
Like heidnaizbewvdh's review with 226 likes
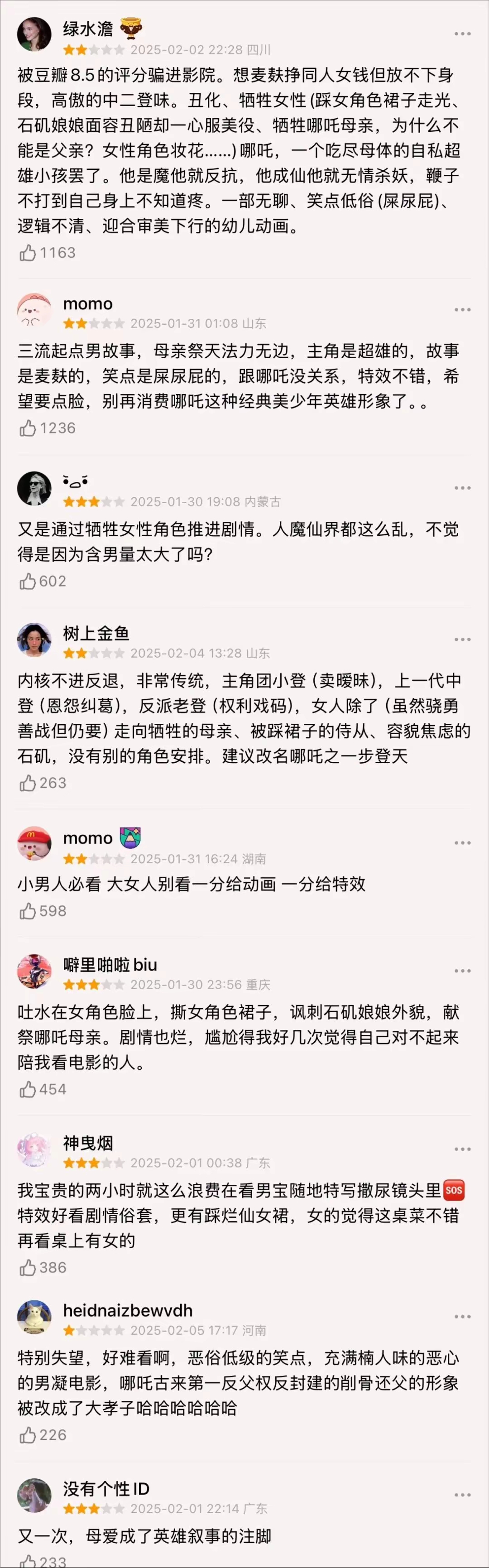[x=28, y=1435]
